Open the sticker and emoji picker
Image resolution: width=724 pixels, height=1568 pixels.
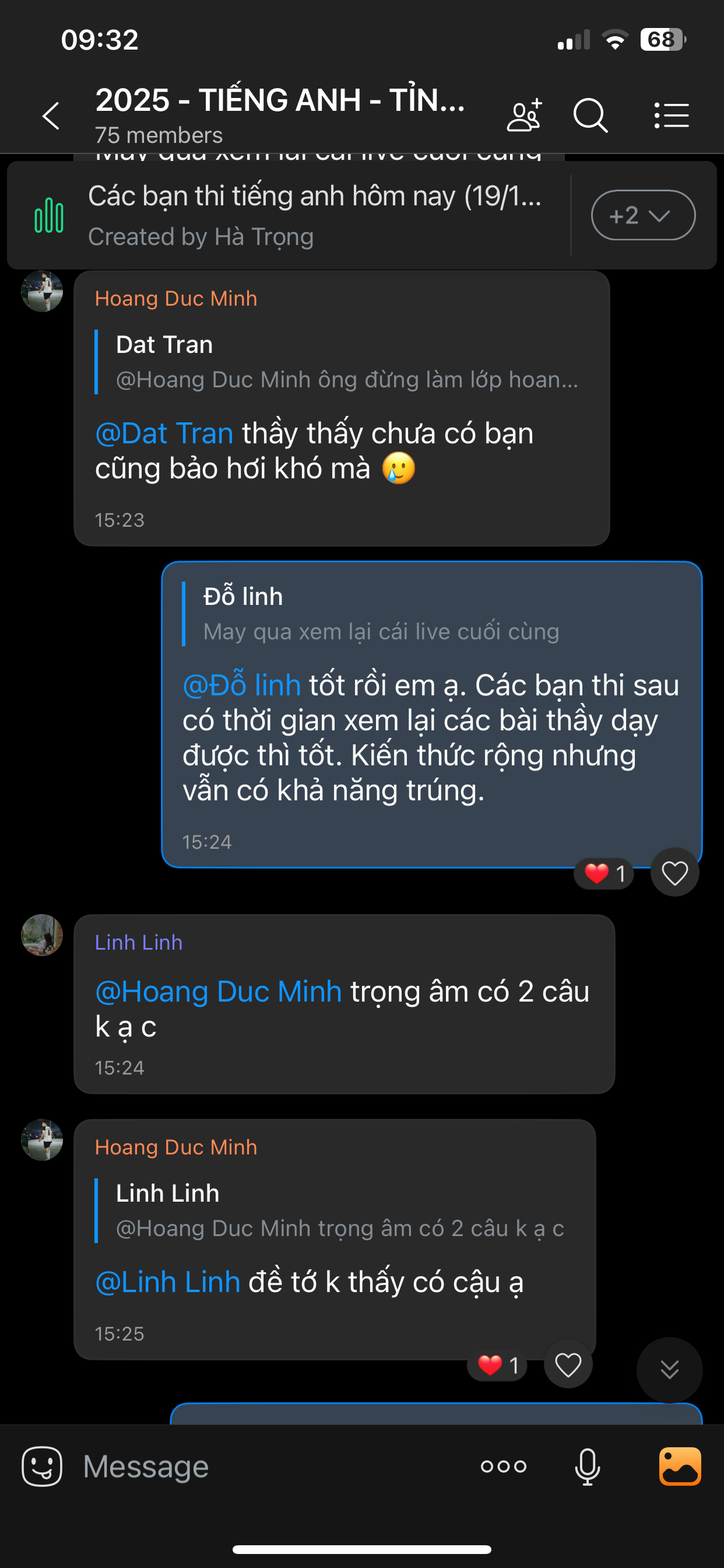pos(42,1467)
